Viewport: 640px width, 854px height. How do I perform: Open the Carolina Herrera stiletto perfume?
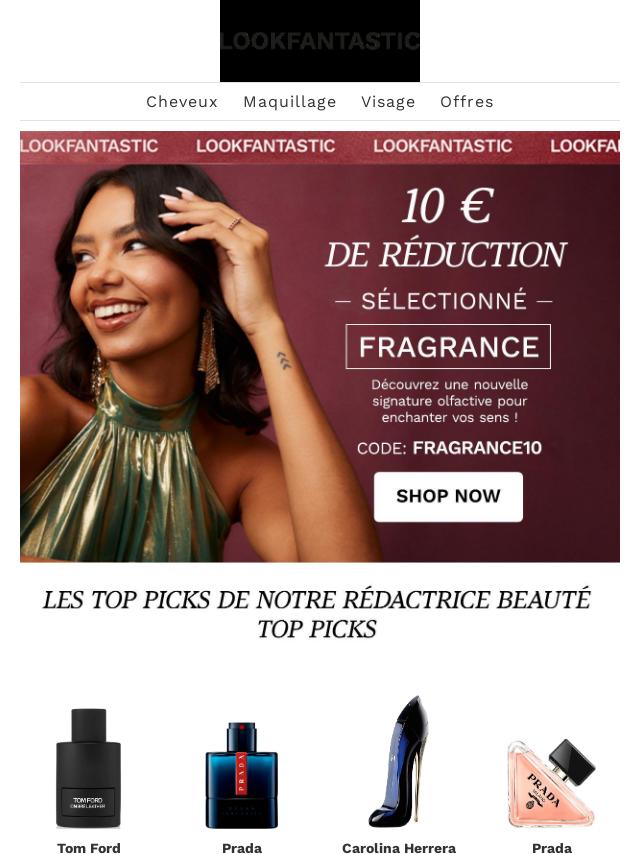(x=399, y=762)
